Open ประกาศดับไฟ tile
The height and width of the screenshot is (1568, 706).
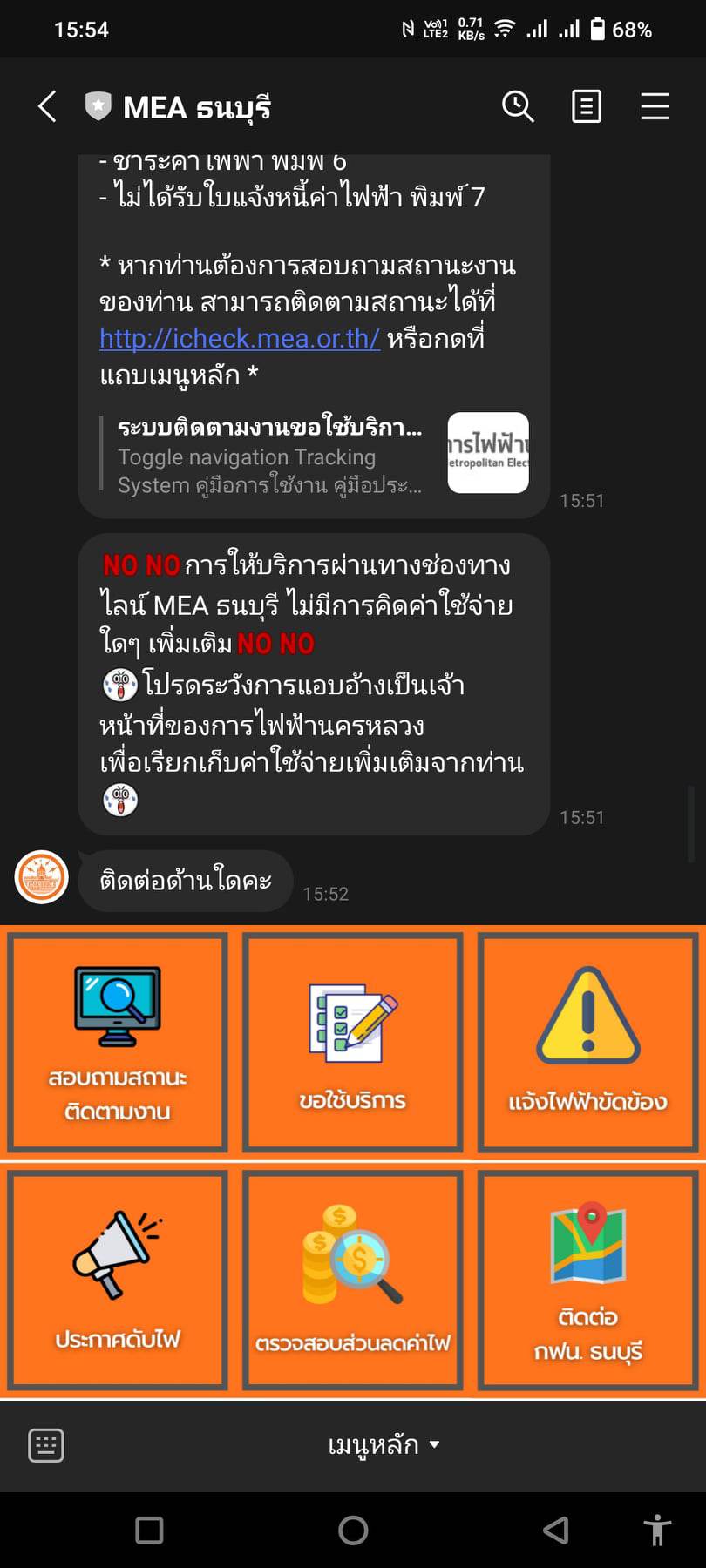click(x=118, y=1280)
